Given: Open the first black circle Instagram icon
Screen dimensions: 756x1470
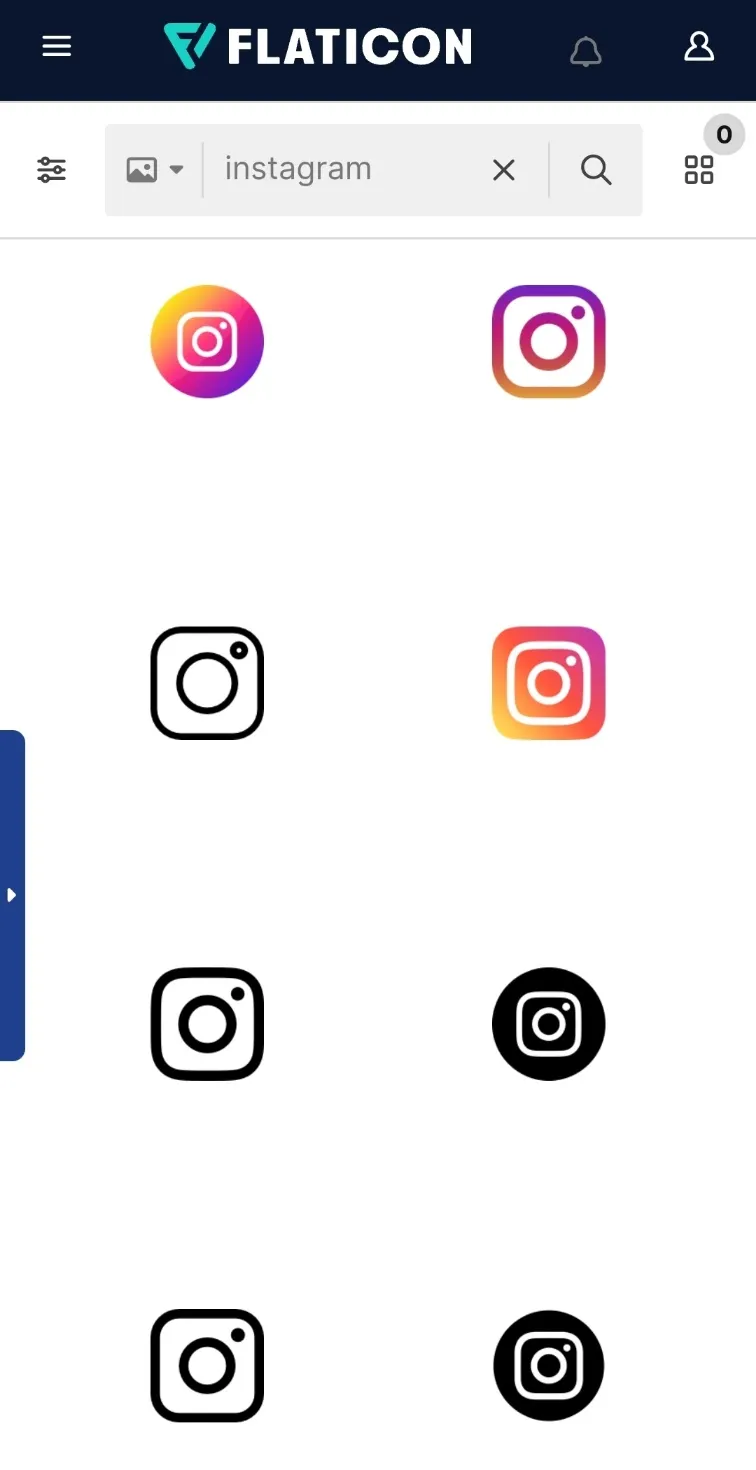Looking at the screenshot, I should click(549, 1024).
